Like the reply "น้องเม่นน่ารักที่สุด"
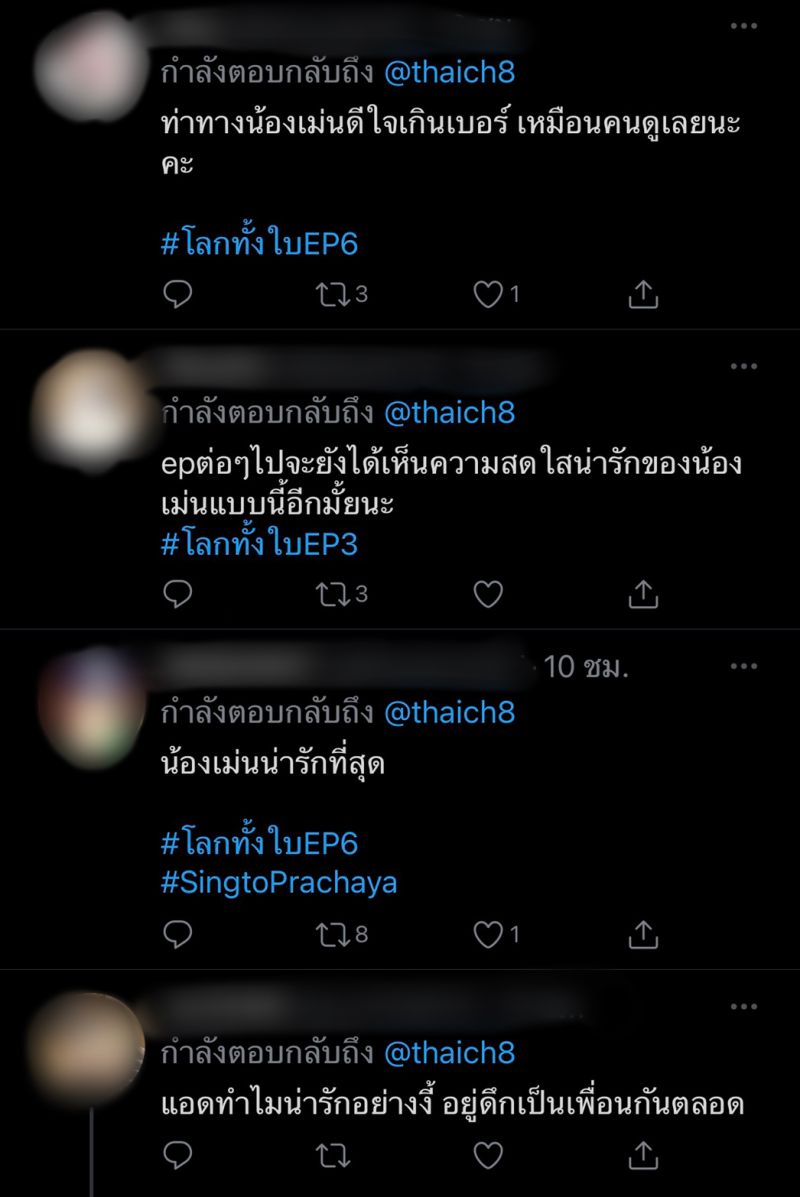 click(x=488, y=935)
